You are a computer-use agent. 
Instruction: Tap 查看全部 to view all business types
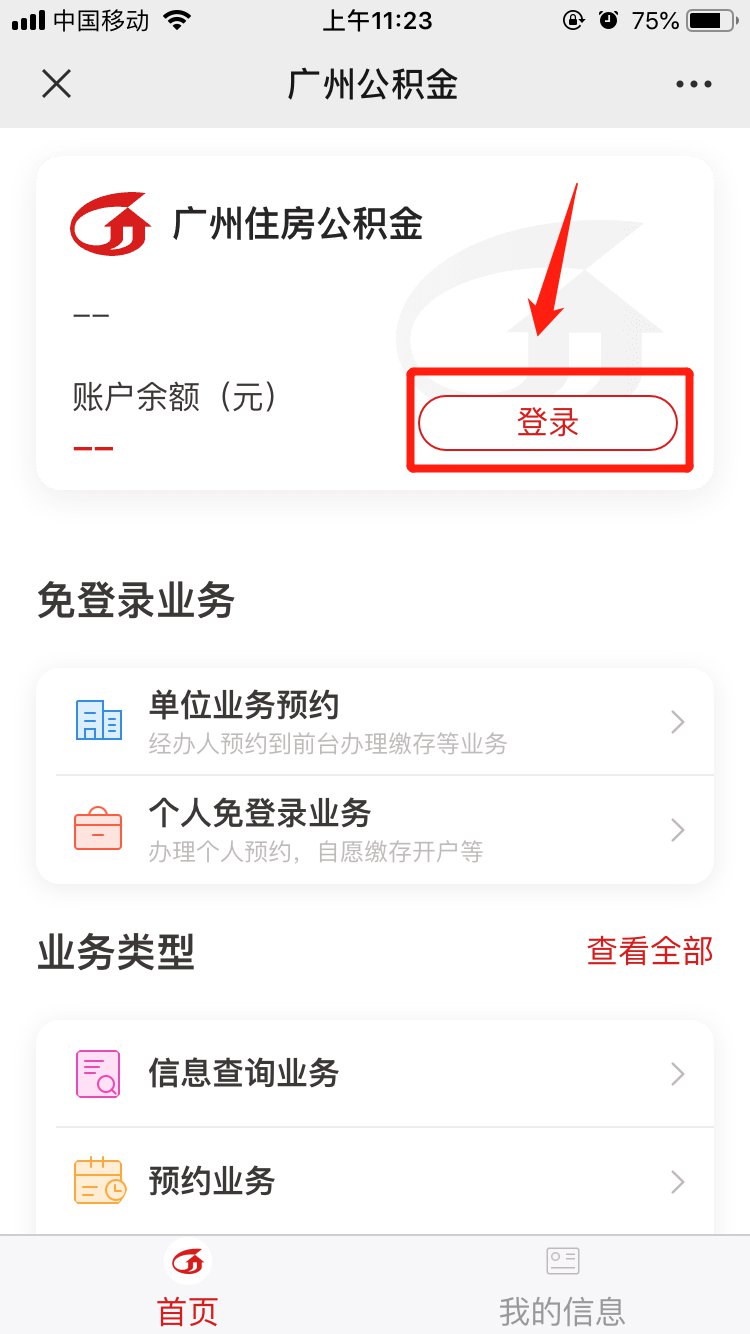pyautogui.click(x=650, y=951)
